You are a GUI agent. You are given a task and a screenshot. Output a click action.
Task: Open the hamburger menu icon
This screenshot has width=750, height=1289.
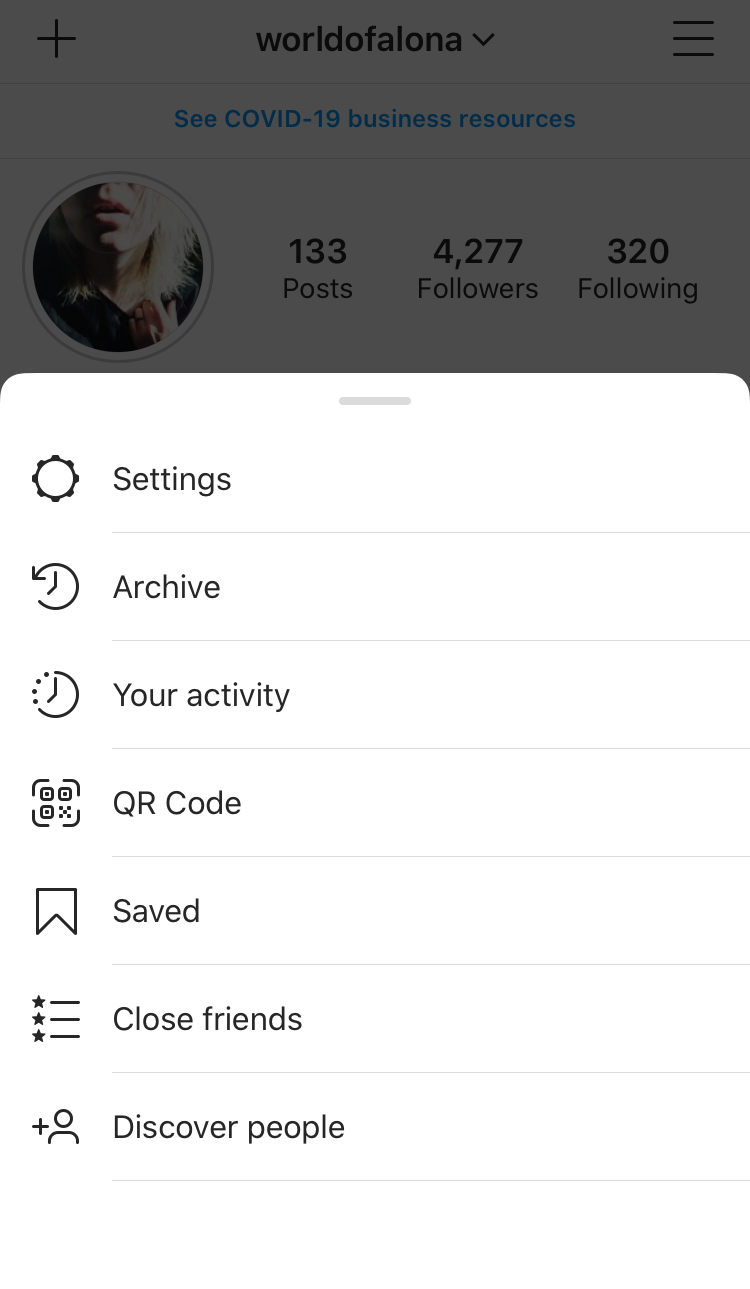693,39
